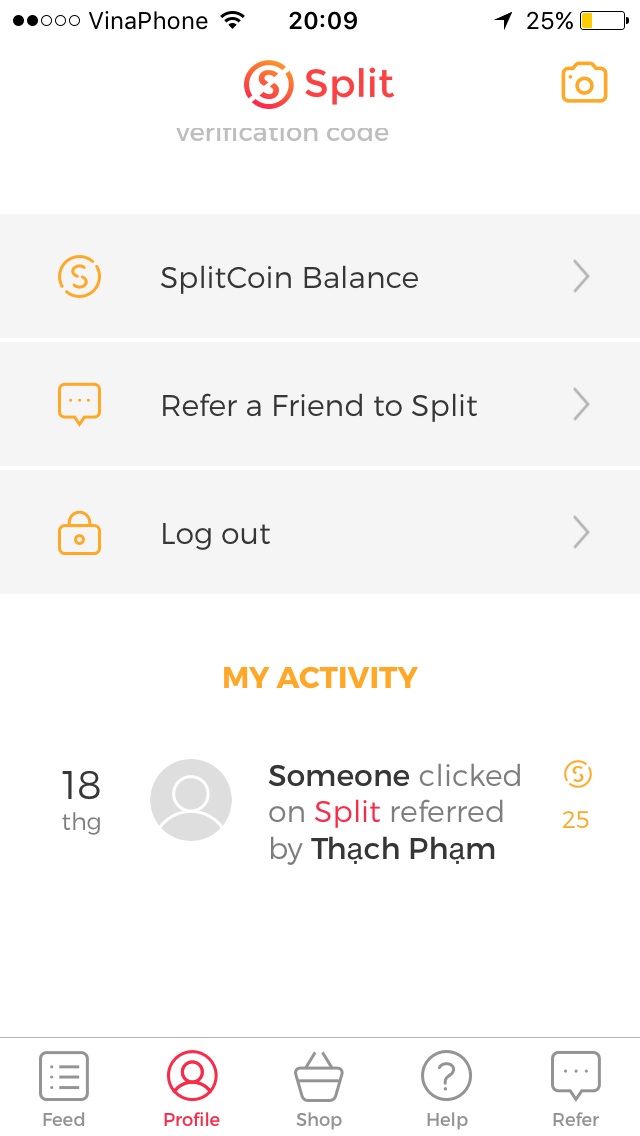Select the Profile tab
This screenshot has width=640, height=1136.
click(192, 1088)
